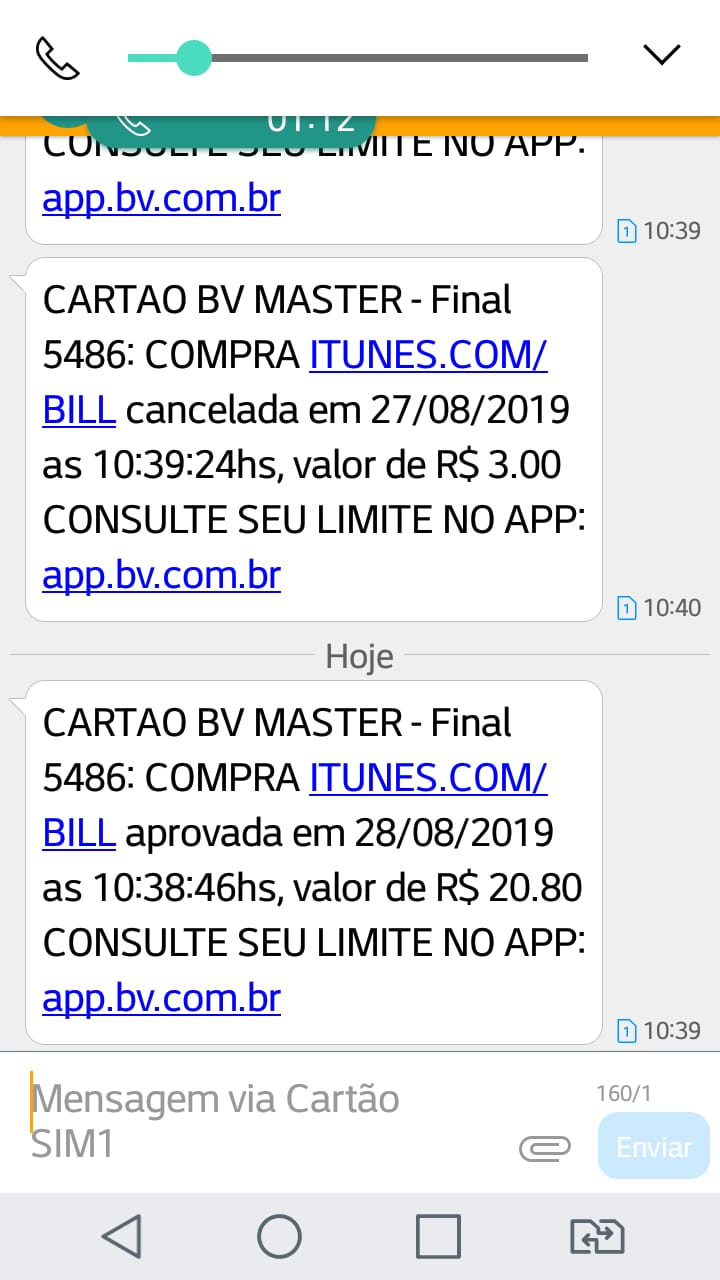
Task: Attach a file with the paperclip icon
Action: point(545,1148)
